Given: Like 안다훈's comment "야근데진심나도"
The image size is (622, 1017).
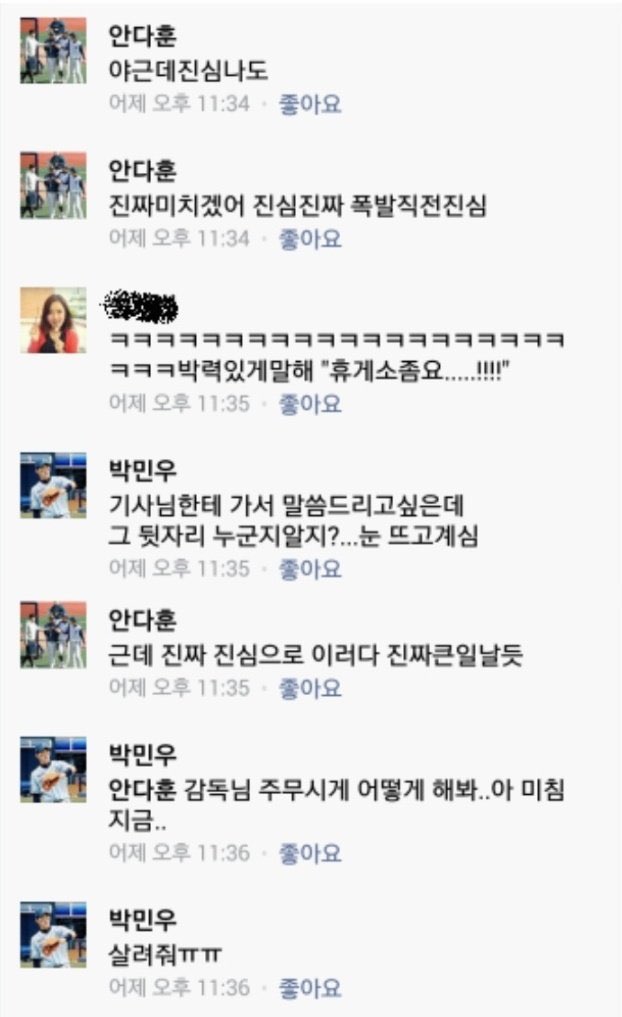Looking at the screenshot, I should (310, 103).
